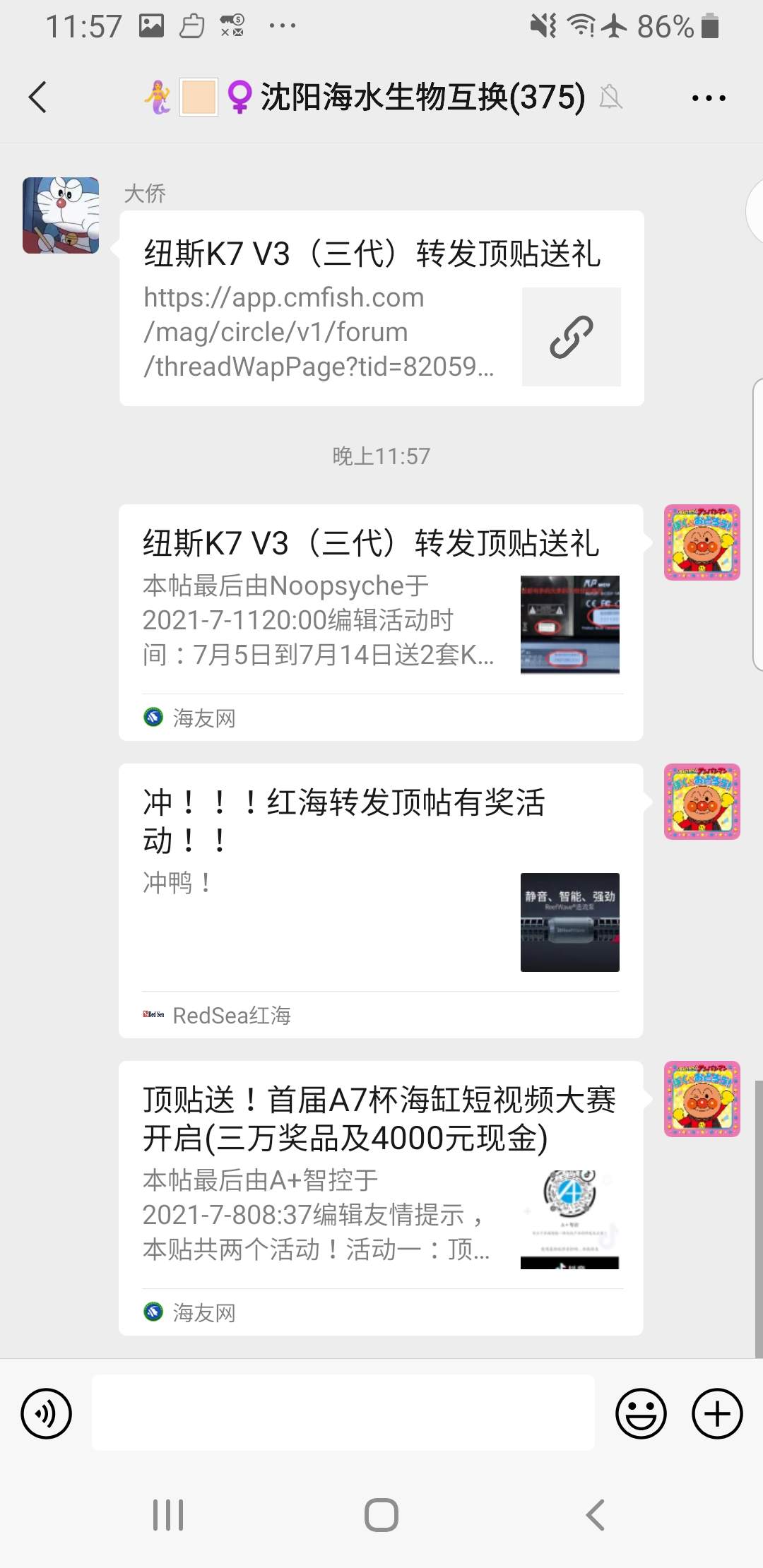
Task: Focus the message text field
Action: click(343, 1413)
